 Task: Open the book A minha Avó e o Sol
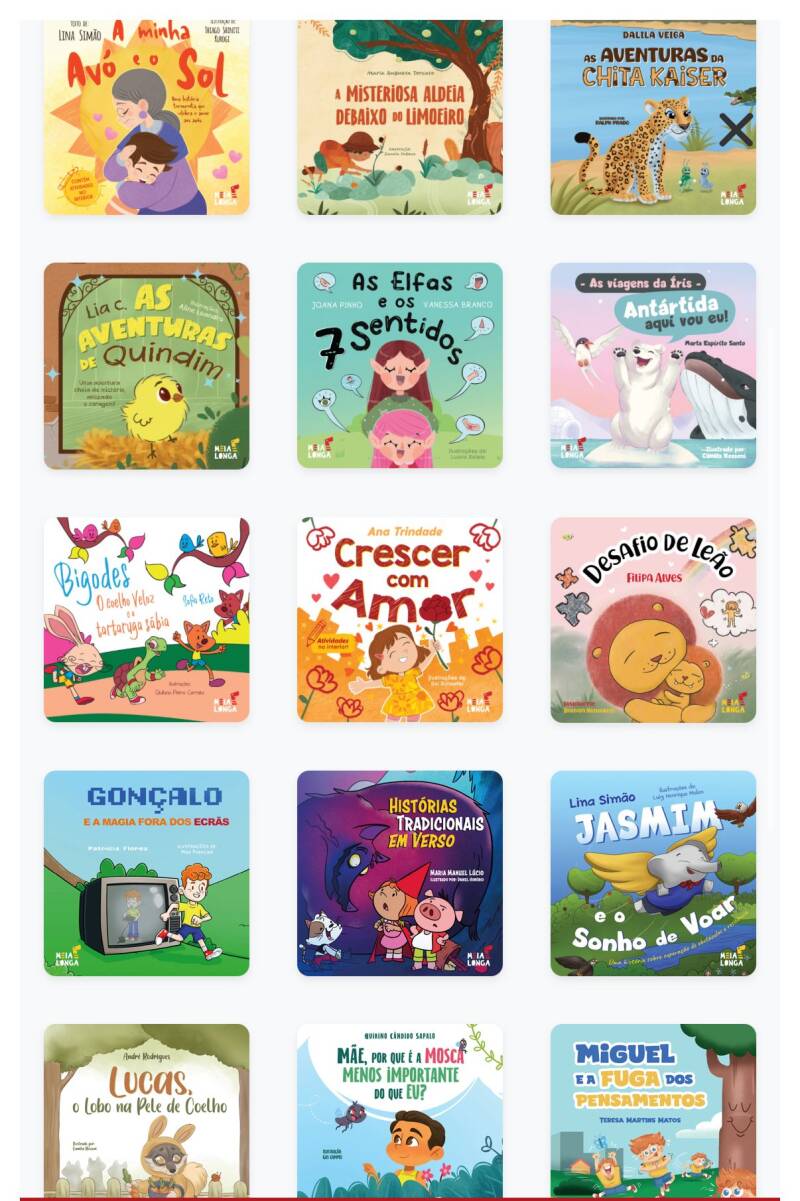tap(146, 115)
